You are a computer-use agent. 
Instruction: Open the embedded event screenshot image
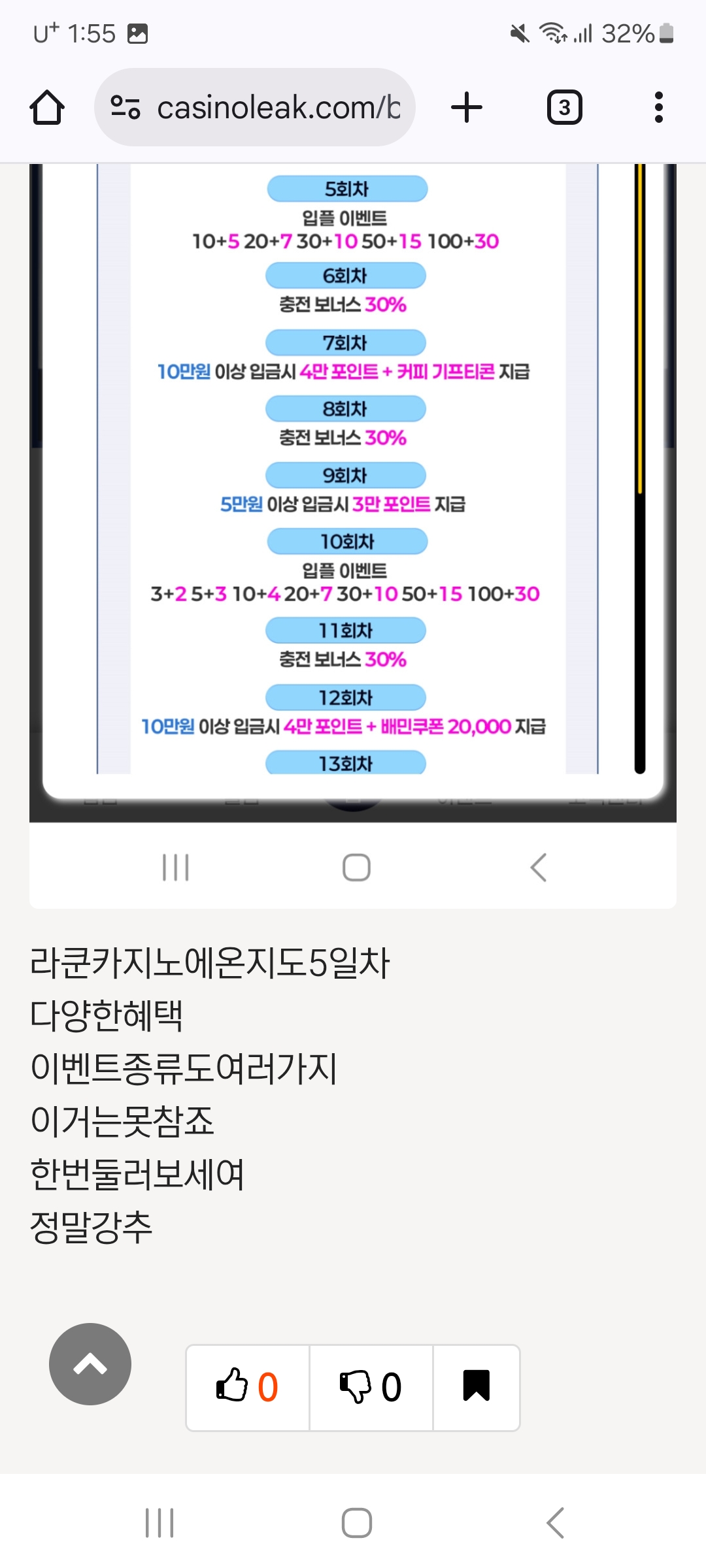[x=353, y=536]
